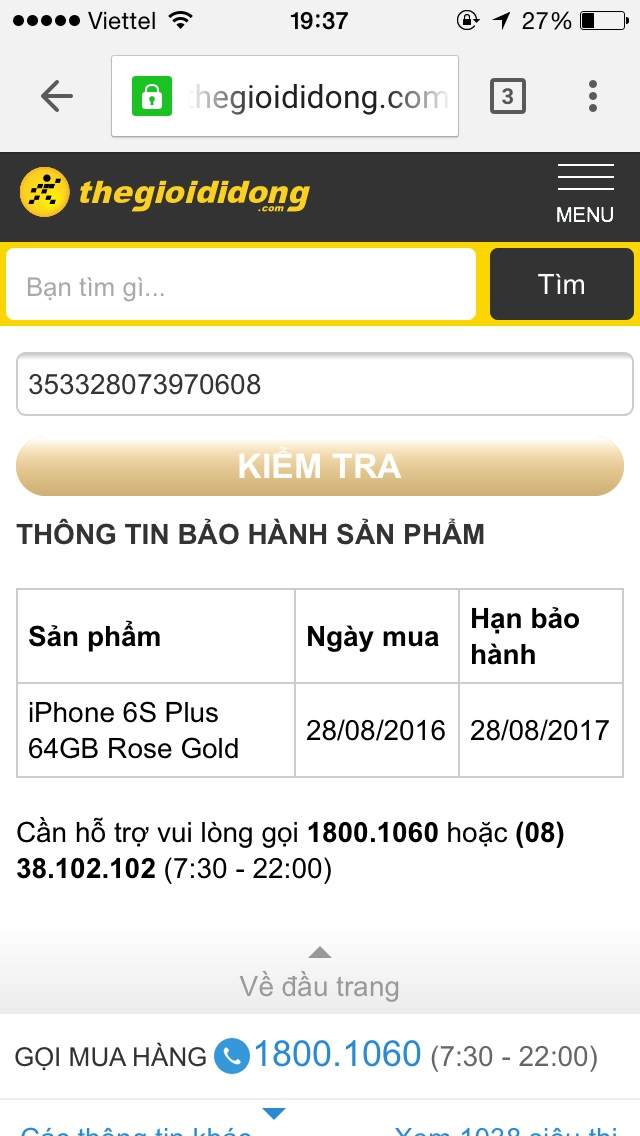
Task: Open the MENU hamburger drawer
Action: (x=585, y=194)
